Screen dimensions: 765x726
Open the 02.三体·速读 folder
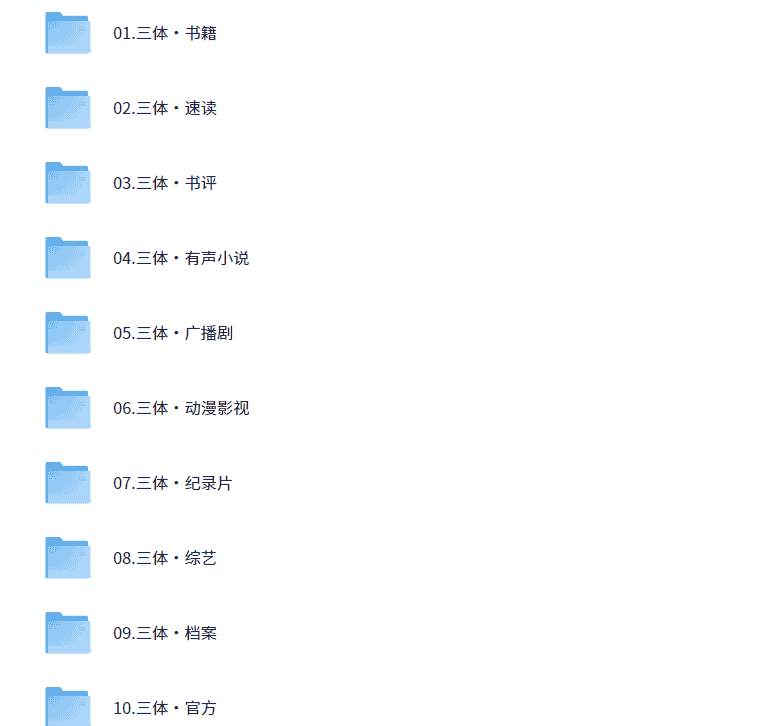click(x=164, y=108)
